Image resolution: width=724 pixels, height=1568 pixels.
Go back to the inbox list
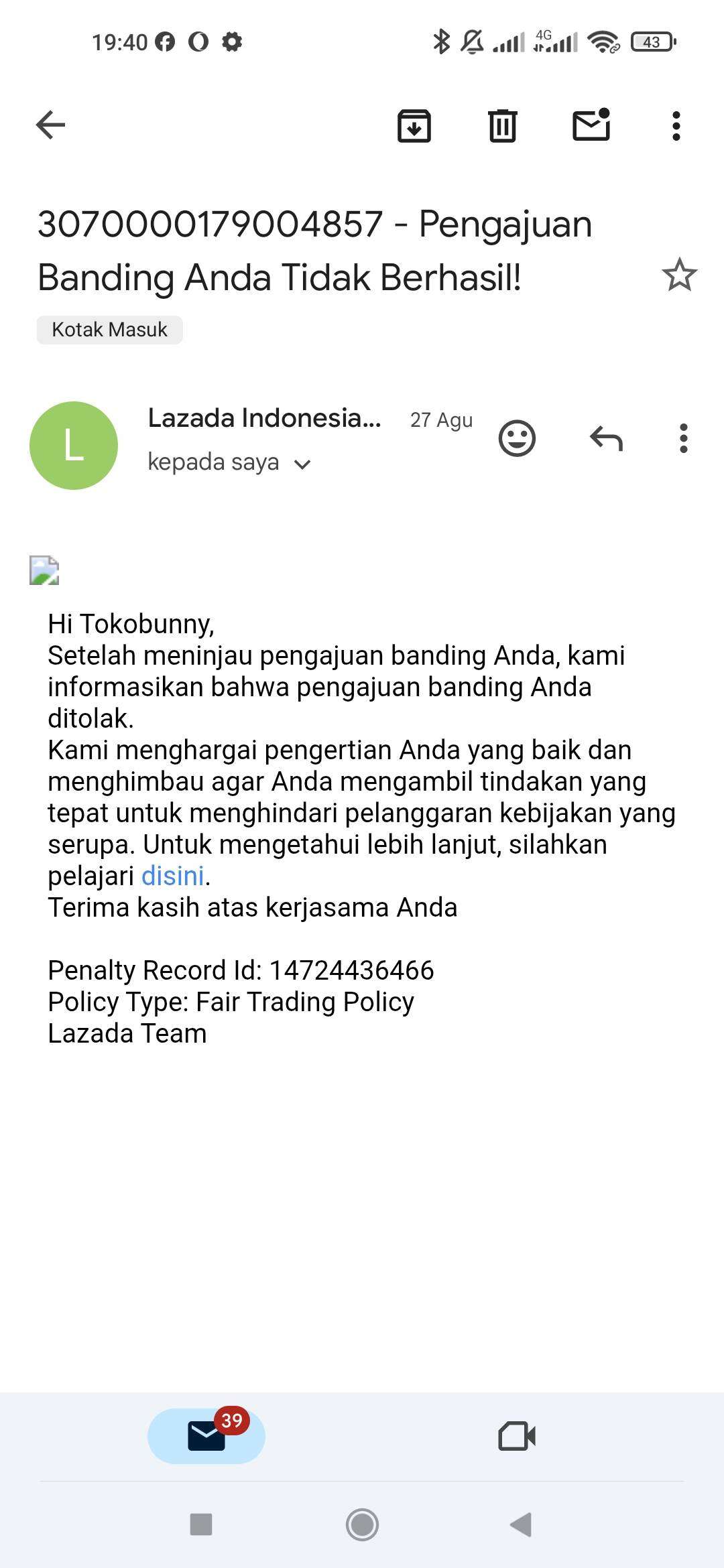(50, 125)
